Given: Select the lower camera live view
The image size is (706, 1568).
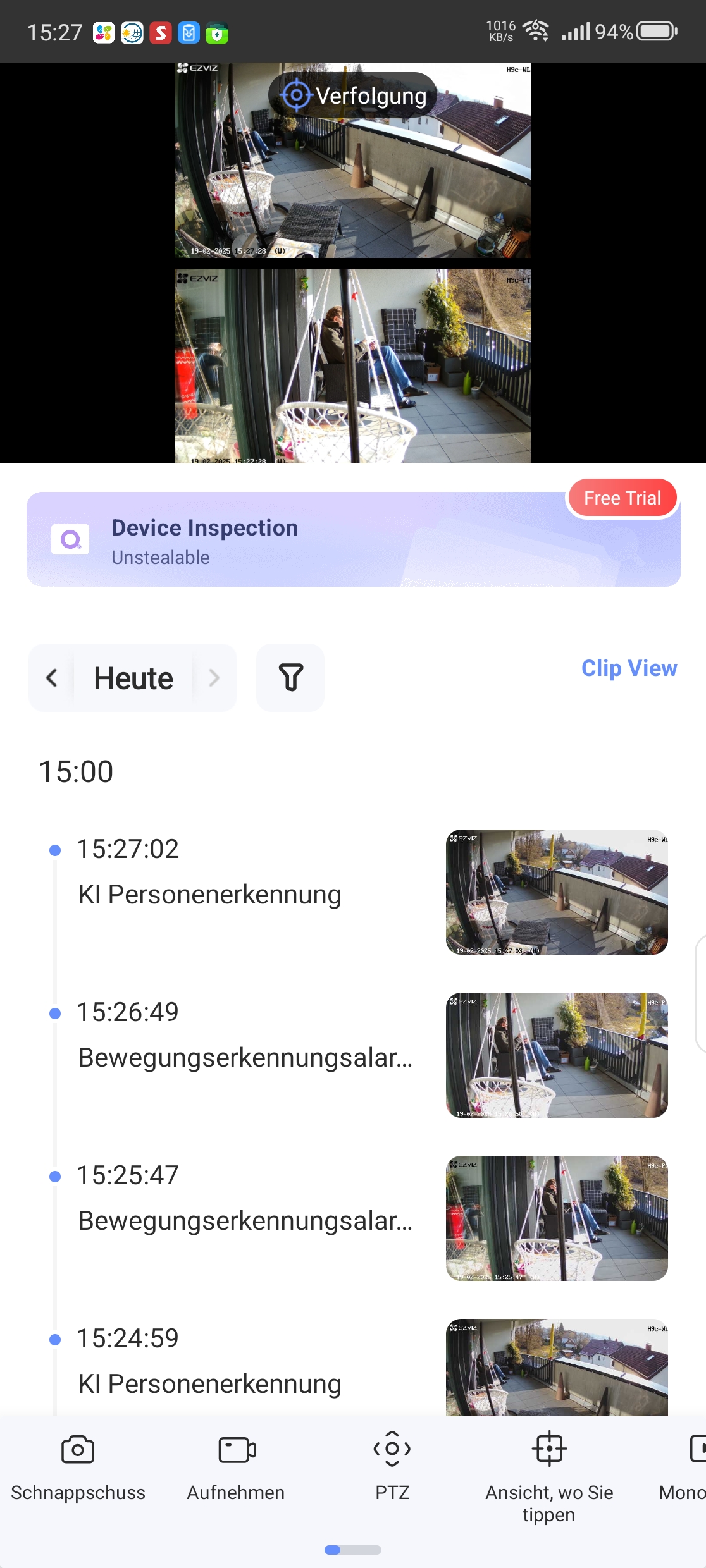Looking at the screenshot, I should pyautogui.click(x=352, y=365).
